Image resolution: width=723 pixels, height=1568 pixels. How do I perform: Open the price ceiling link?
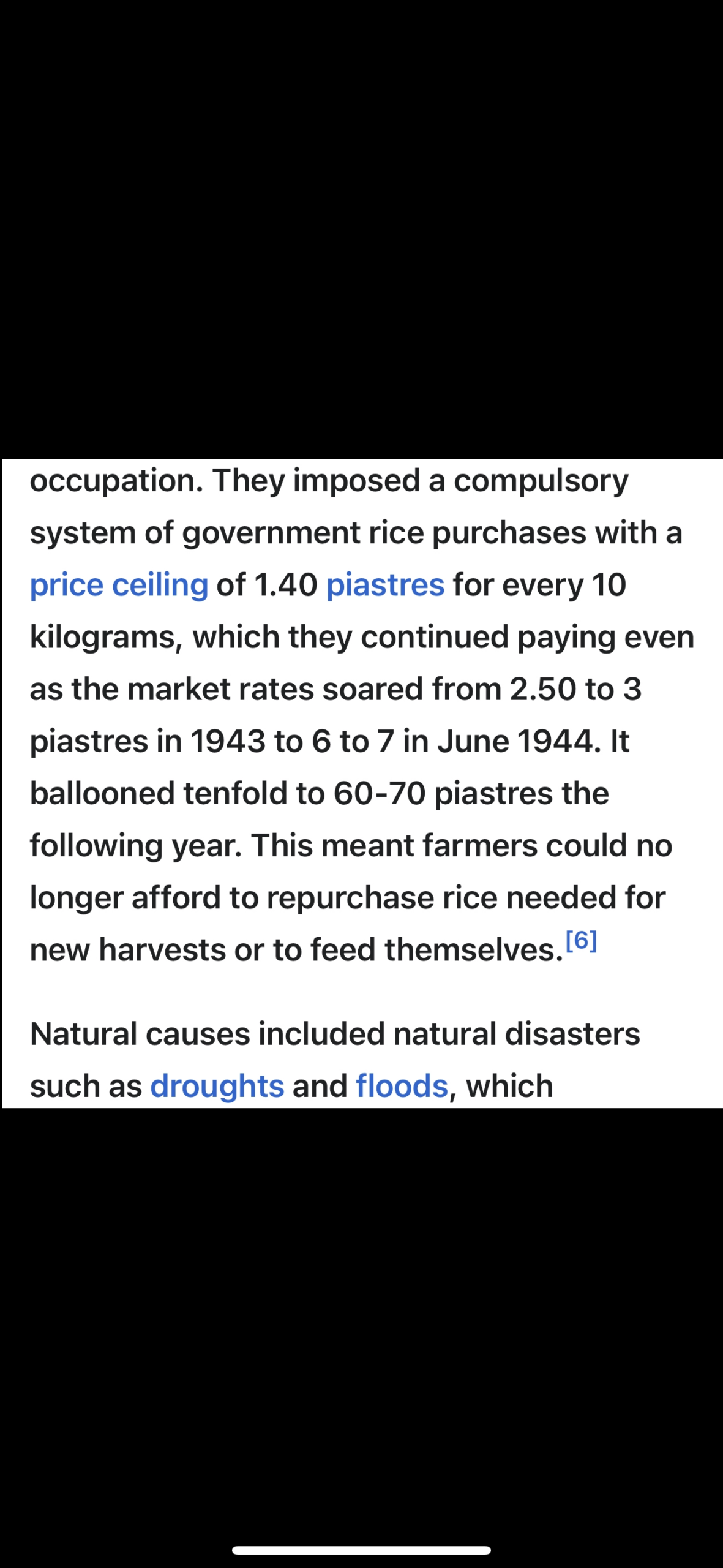coord(119,585)
